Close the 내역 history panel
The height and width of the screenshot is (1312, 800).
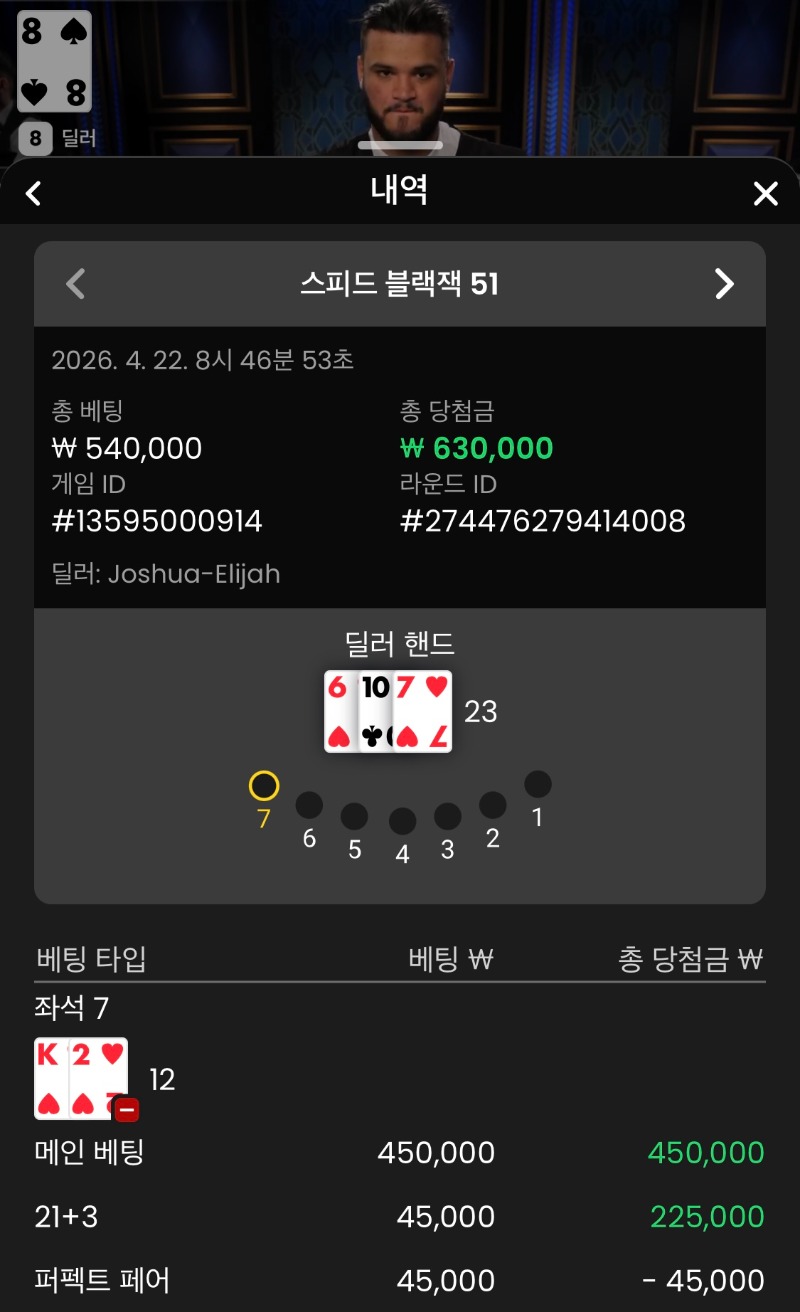tap(765, 193)
